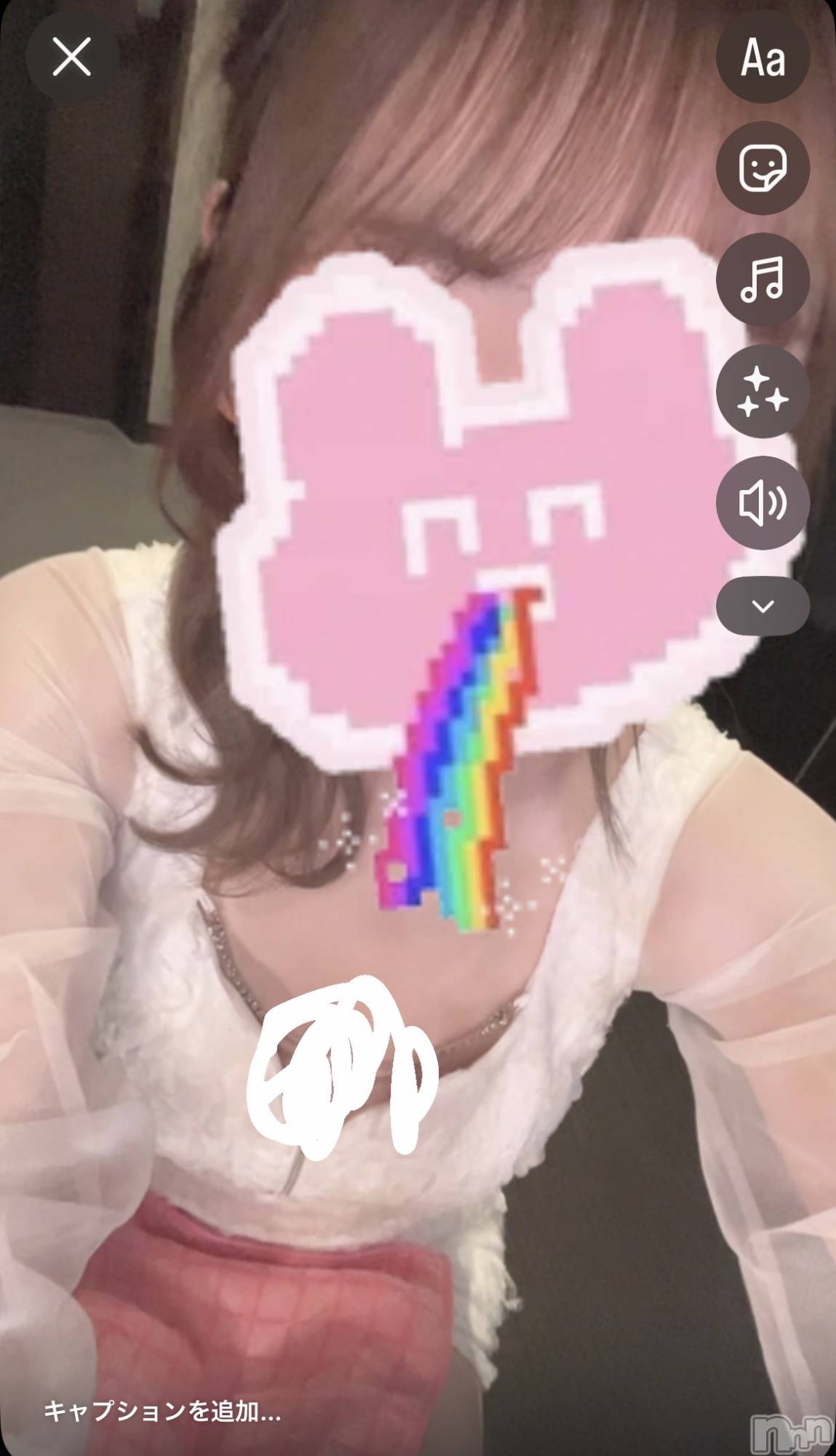Open the sticker picker
Viewport: 836px width, 1456px height.
[x=763, y=169]
